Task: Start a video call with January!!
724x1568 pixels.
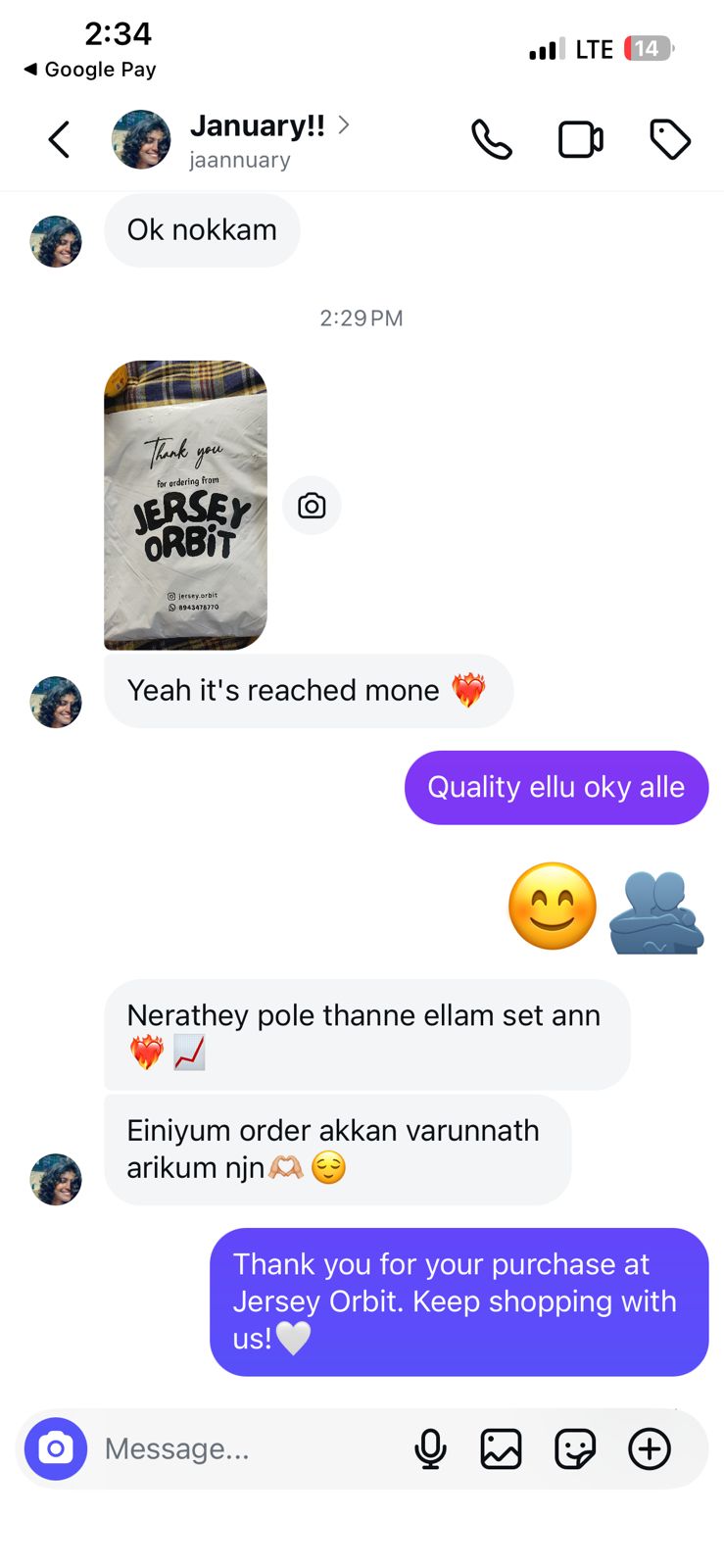Action: [580, 139]
